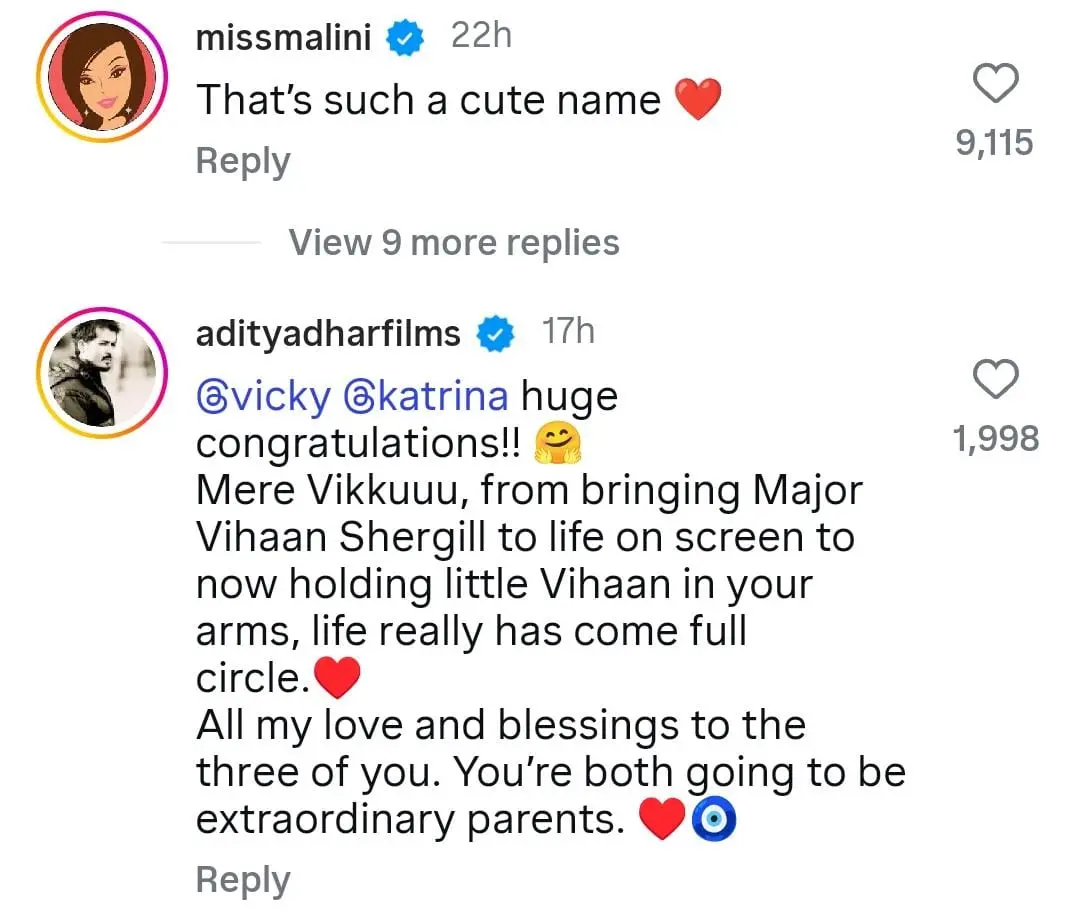1080x918 pixels.
Task: Like adityadharfilms' comment
Action: point(995,379)
